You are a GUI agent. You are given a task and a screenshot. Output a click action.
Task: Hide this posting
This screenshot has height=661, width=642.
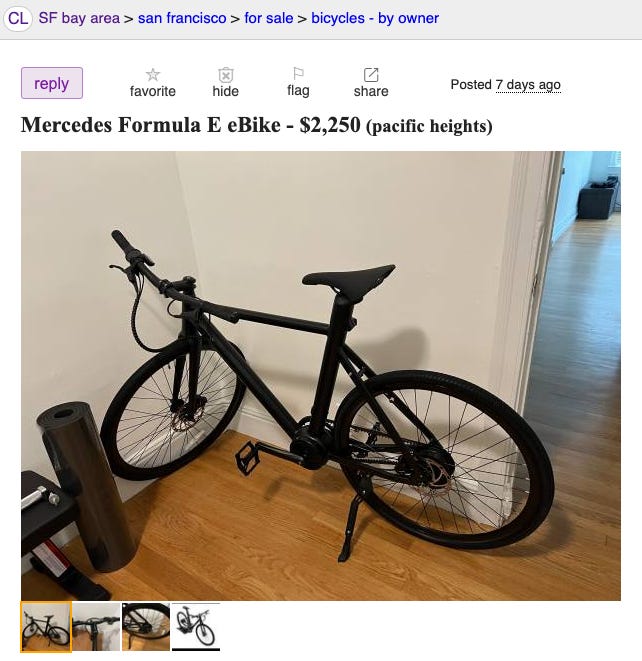click(225, 82)
